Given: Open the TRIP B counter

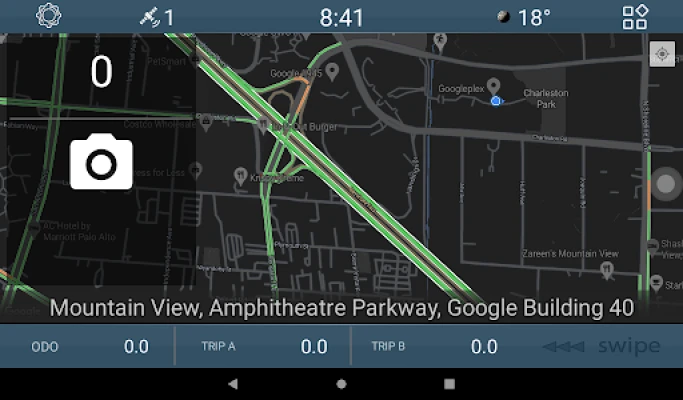Looking at the screenshot, I should pos(435,347).
